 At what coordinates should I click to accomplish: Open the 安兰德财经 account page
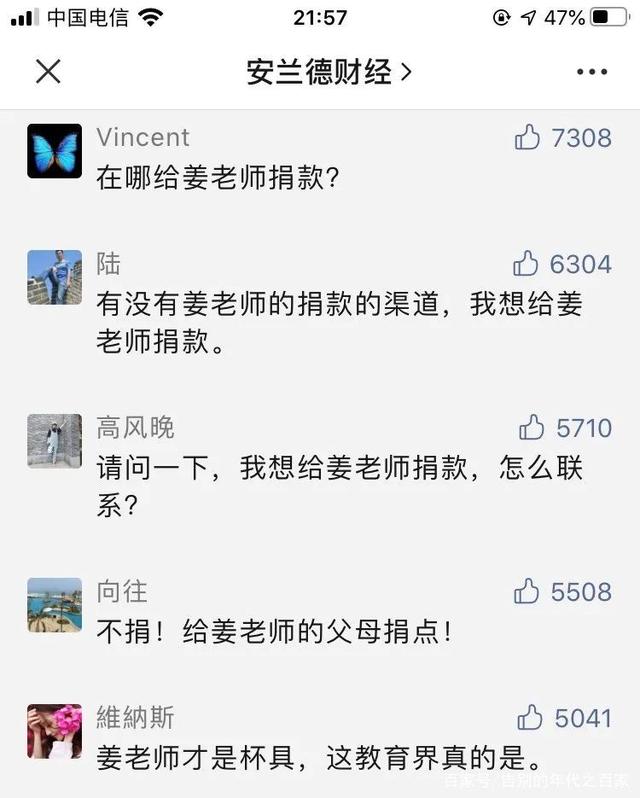click(329, 72)
